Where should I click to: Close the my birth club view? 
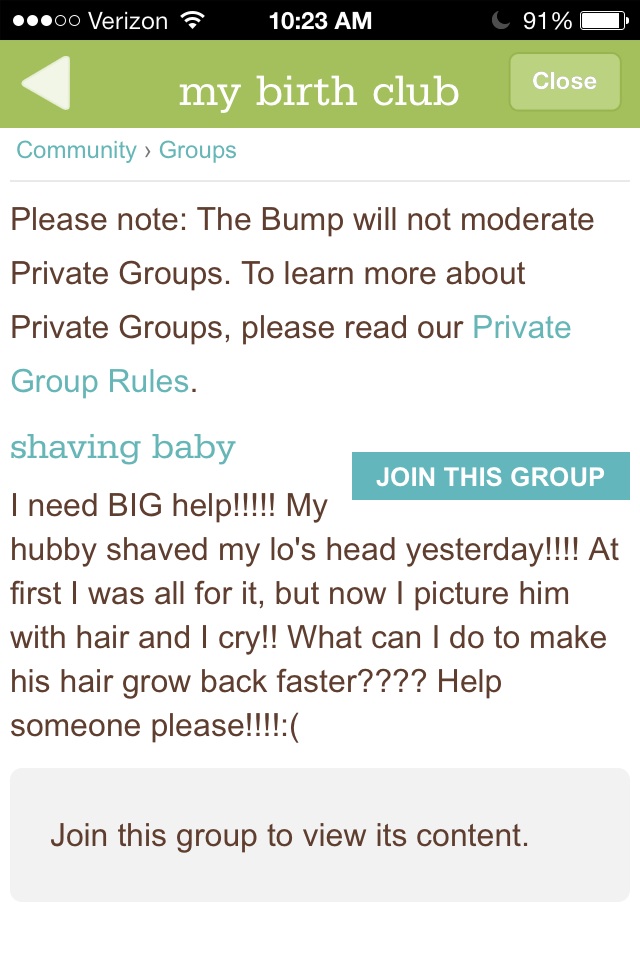(564, 82)
